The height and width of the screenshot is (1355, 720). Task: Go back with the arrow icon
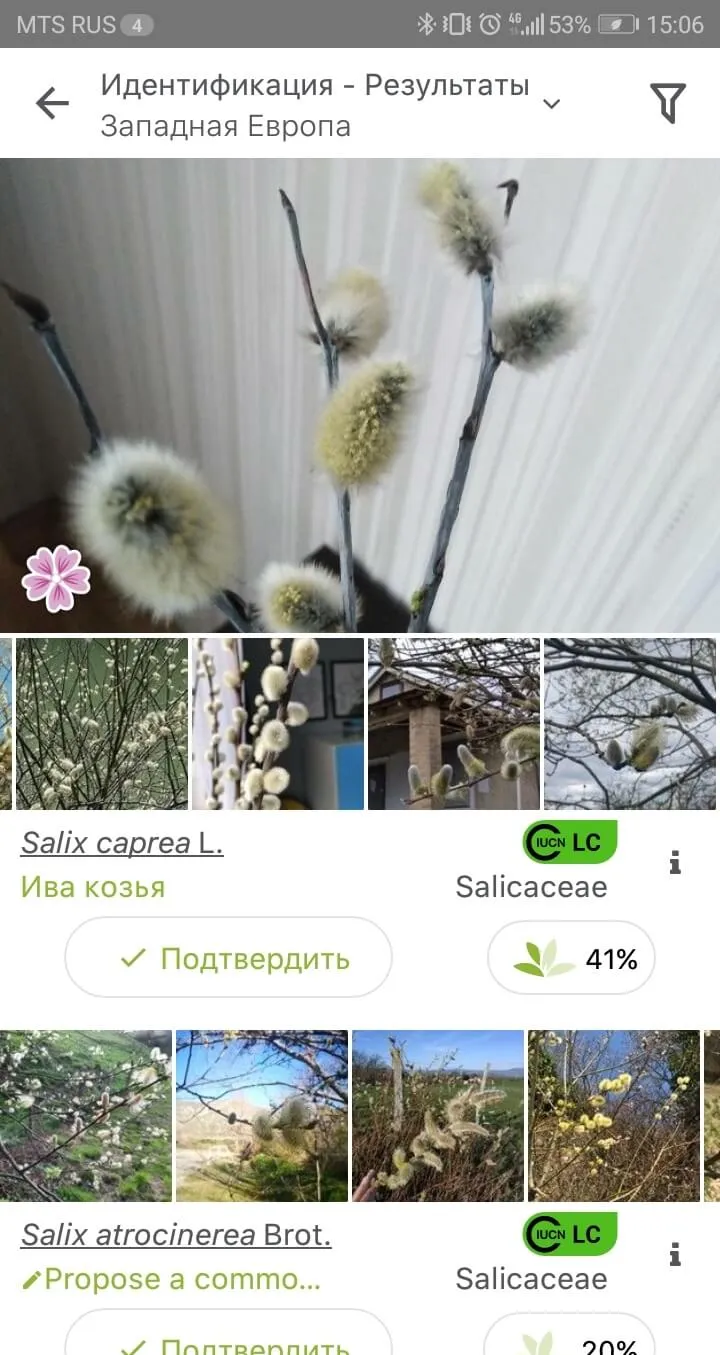pos(52,103)
